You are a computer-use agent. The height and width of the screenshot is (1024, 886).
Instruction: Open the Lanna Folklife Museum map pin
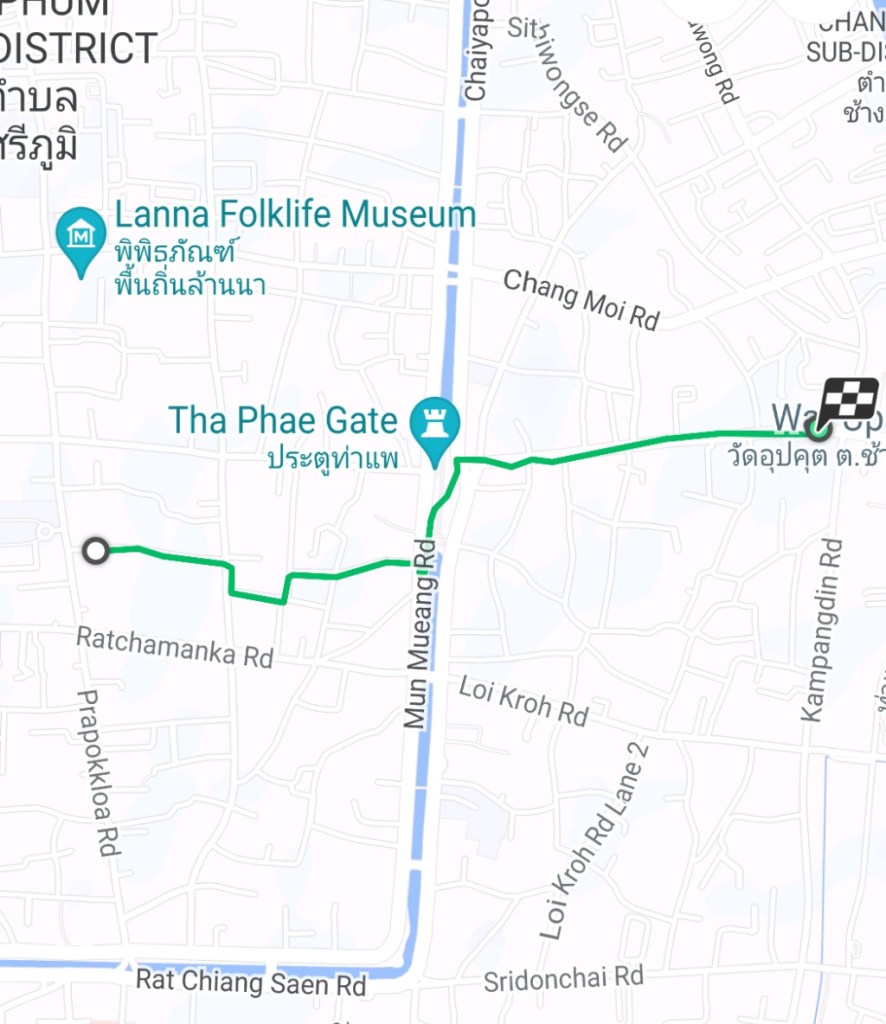click(81, 237)
